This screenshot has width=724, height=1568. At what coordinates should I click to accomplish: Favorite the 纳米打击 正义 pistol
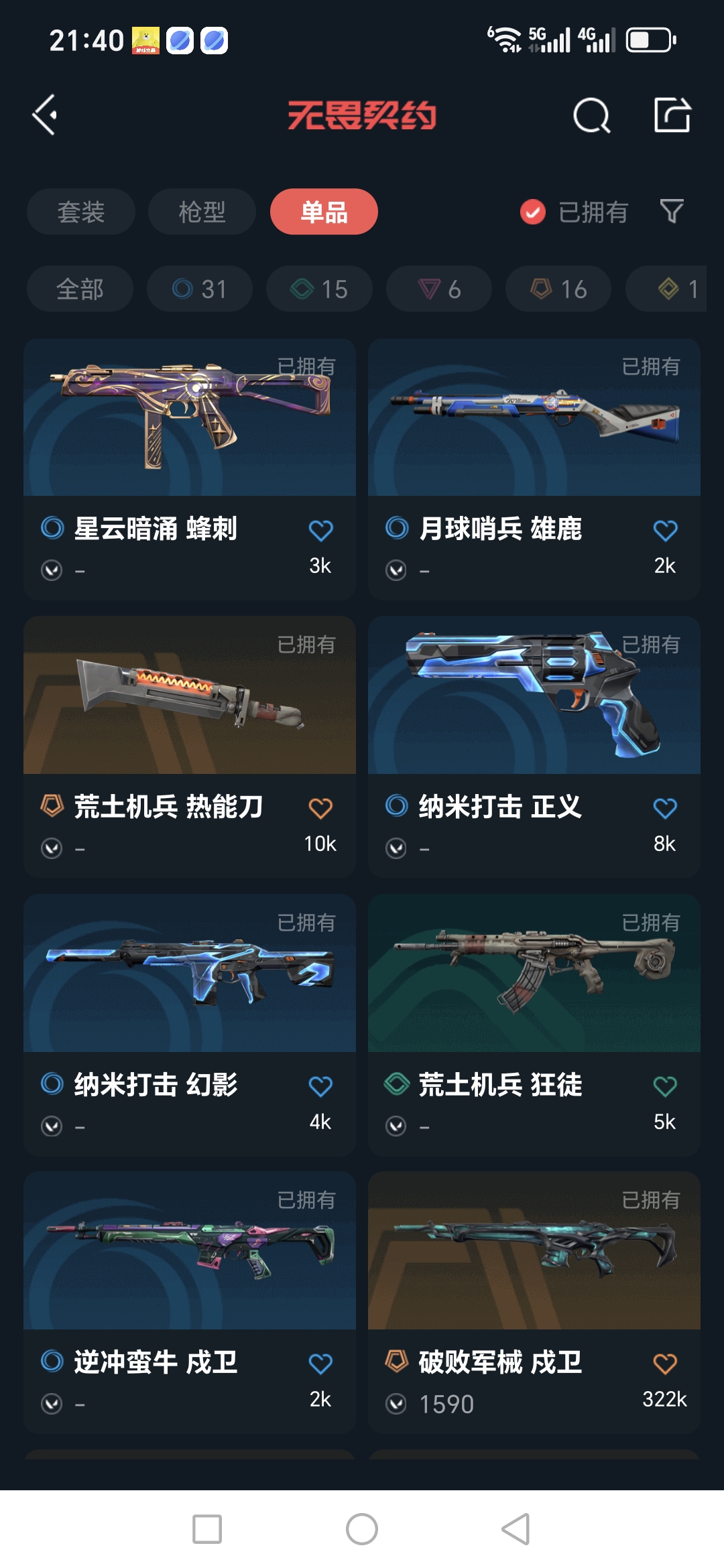(x=666, y=807)
